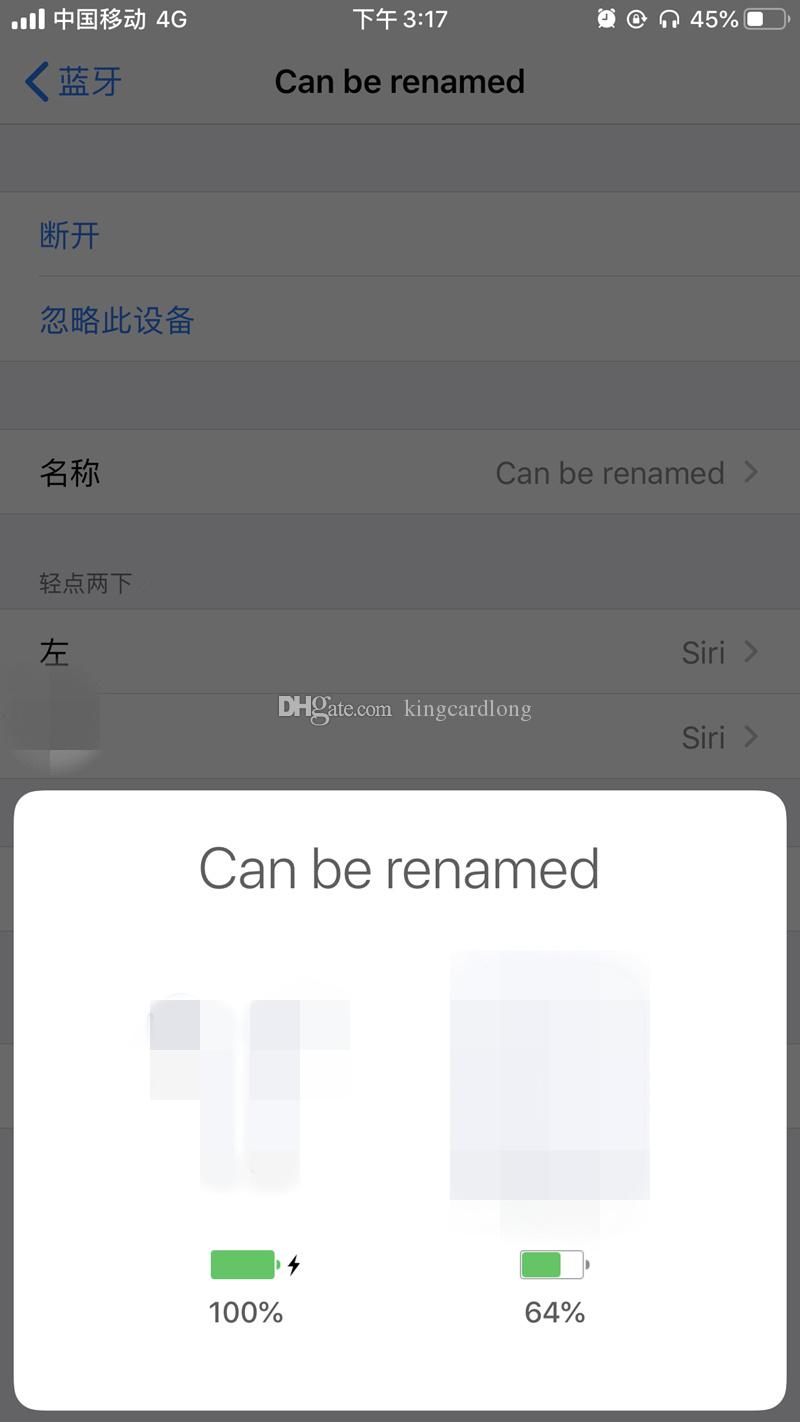Tap 断开 to disconnect the device
Viewport: 800px width, 1422px height.
click(70, 235)
